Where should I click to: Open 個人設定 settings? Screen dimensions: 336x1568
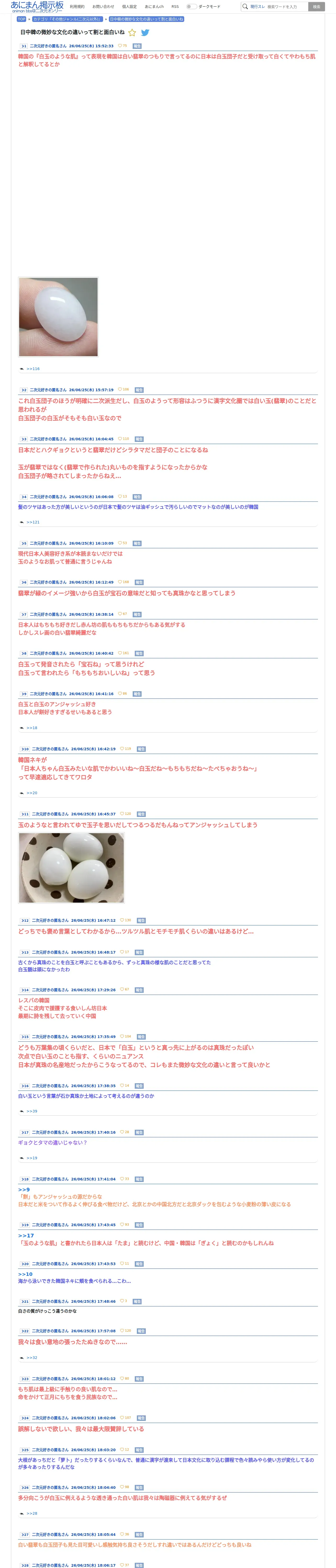[129, 7]
